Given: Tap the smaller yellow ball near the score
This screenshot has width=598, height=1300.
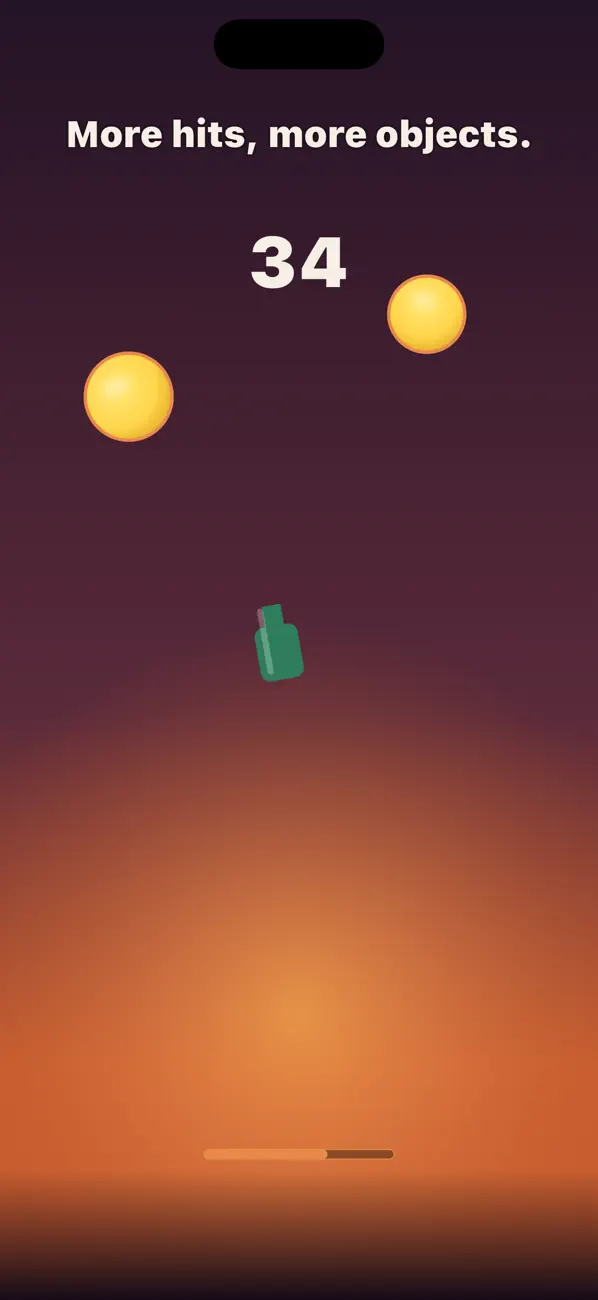Looking at the screenshot, I should pyautogui.click(x=427, y=314).
